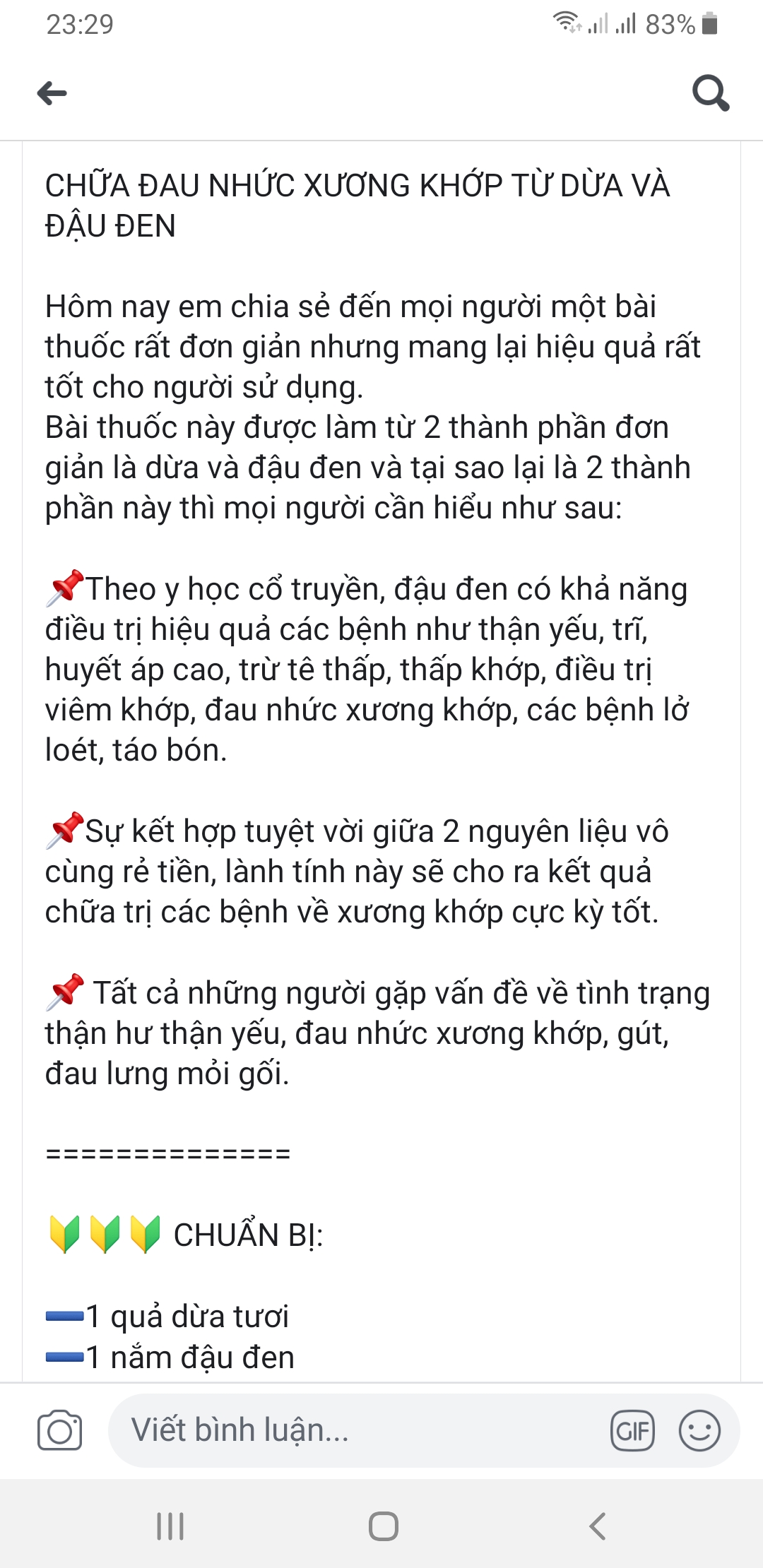The image size is (763, 1568).
Task: Open the GIF picker in comment box
Action: tap(632, 1431)
